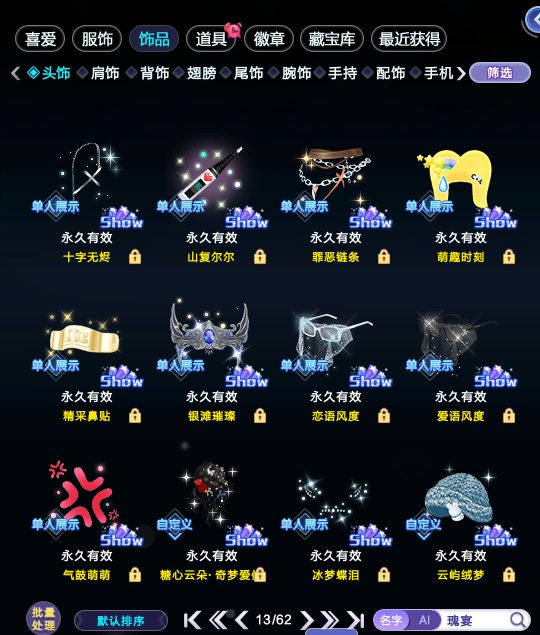Go to the next page arrow

(x=307, y=620)
